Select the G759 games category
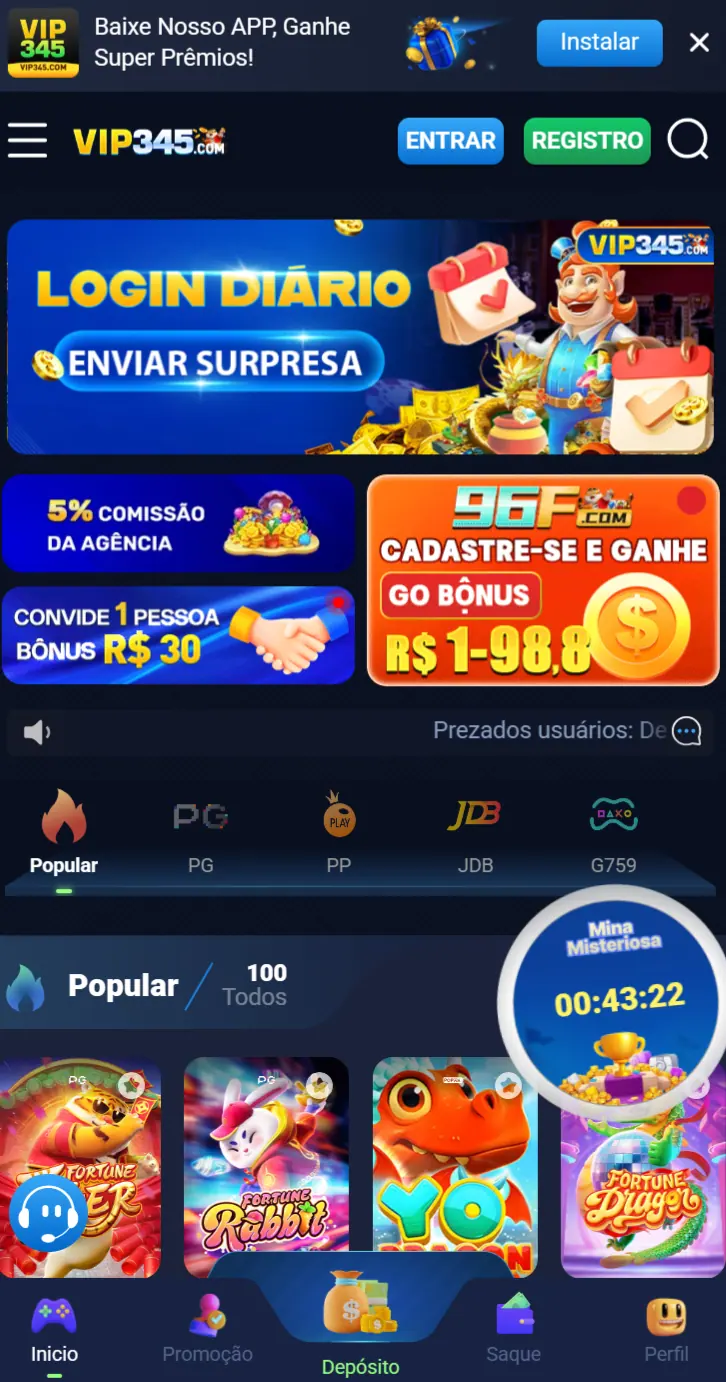 [x=613, y=831]
